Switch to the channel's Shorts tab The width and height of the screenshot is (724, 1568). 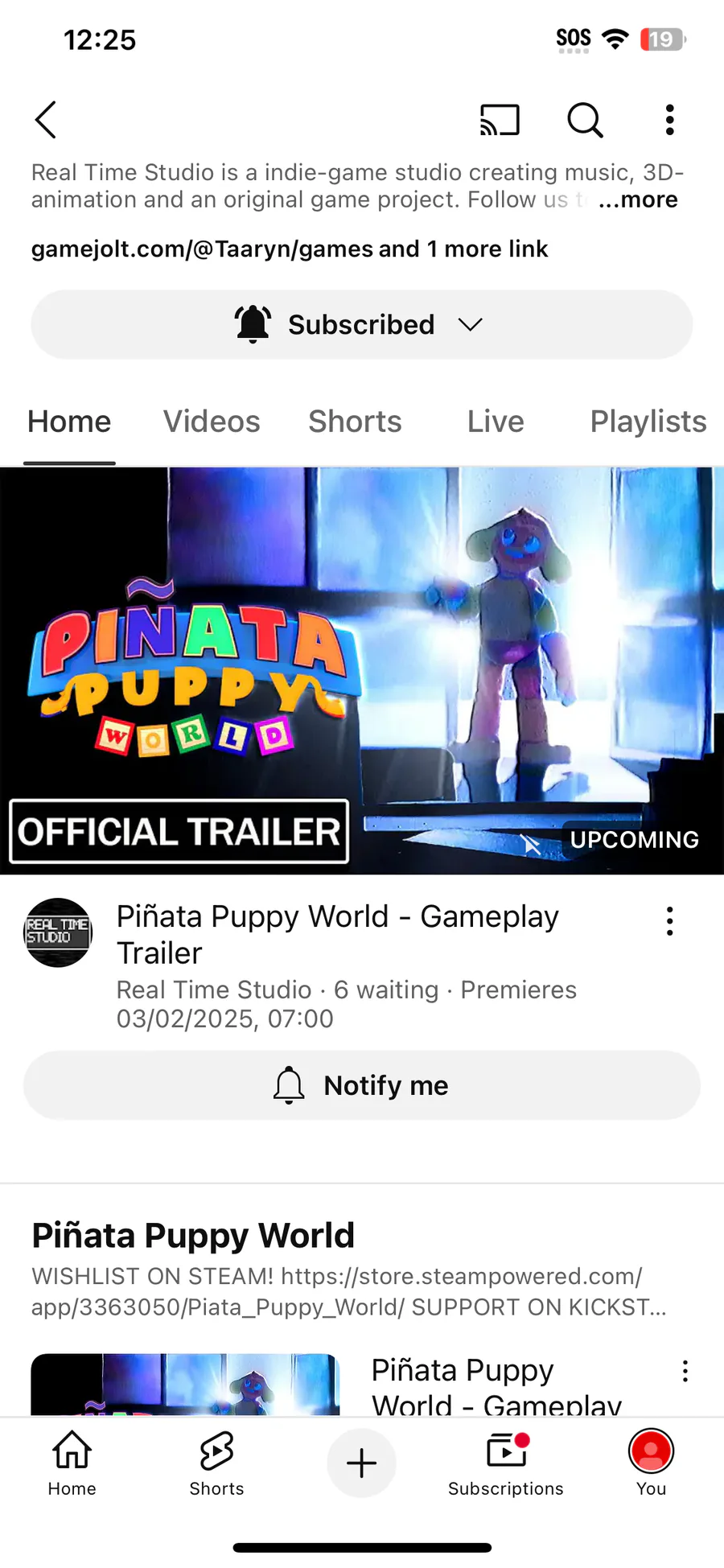tap(355, 422)
